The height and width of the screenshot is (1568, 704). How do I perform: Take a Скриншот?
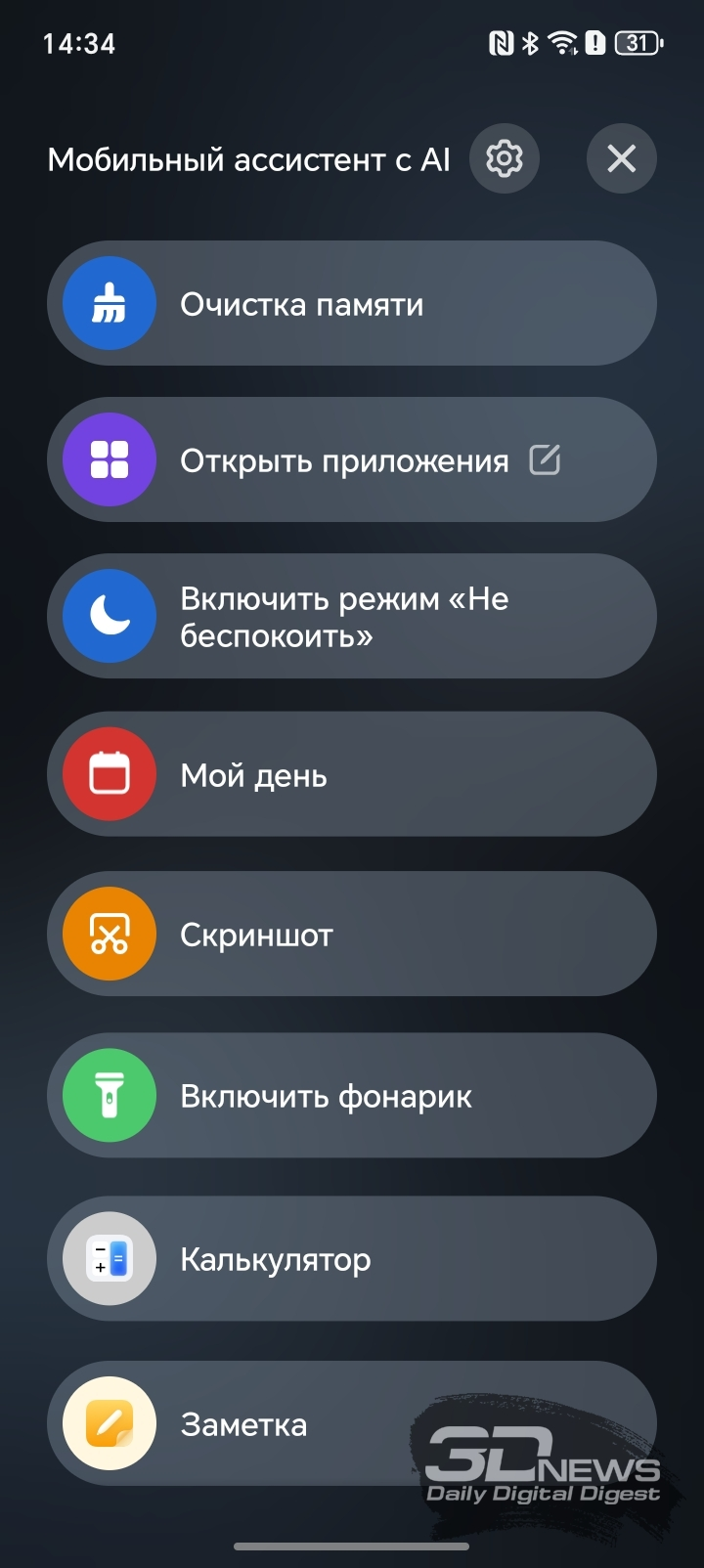352,935
